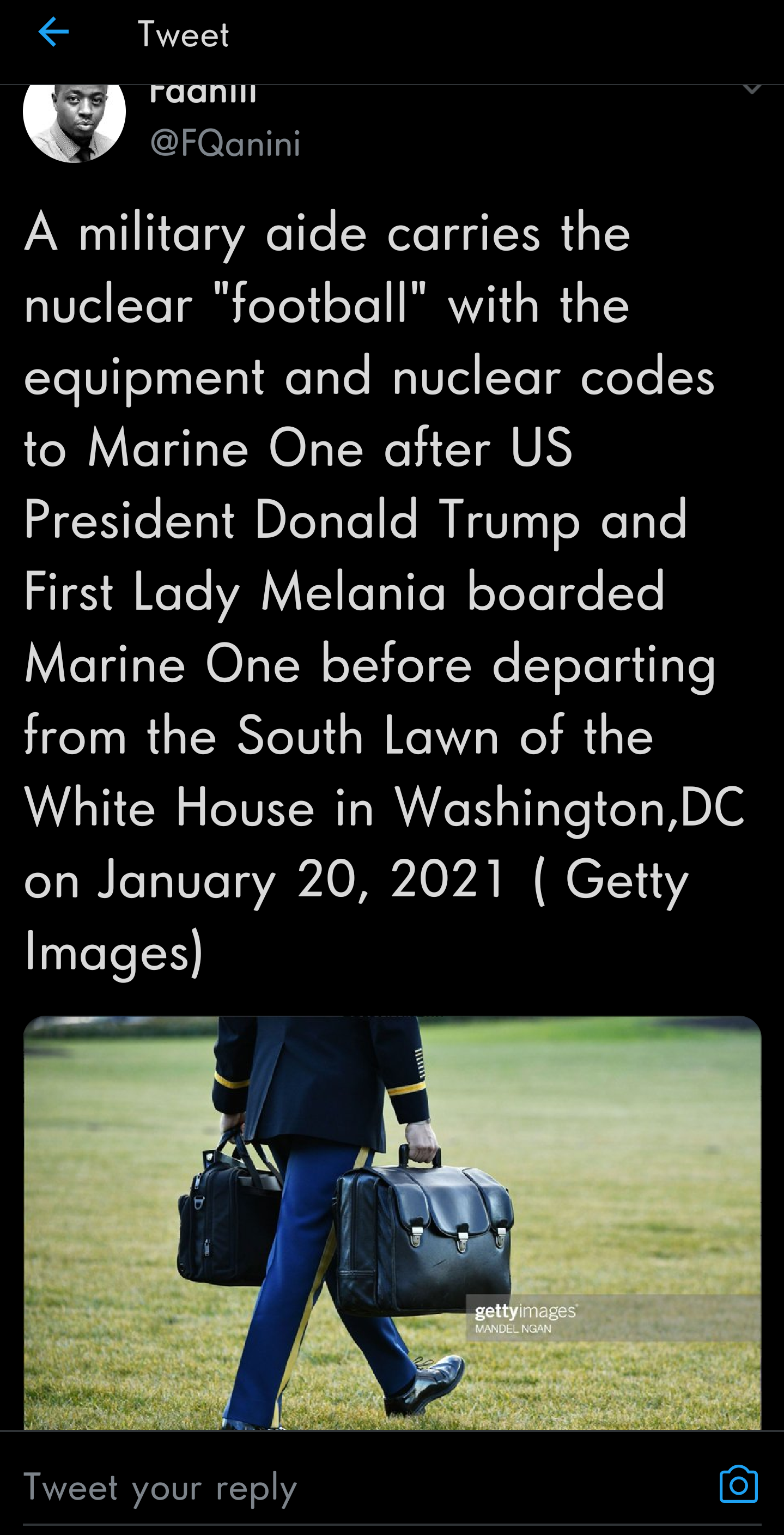Go back using the arrow icon

click(53, 32)
